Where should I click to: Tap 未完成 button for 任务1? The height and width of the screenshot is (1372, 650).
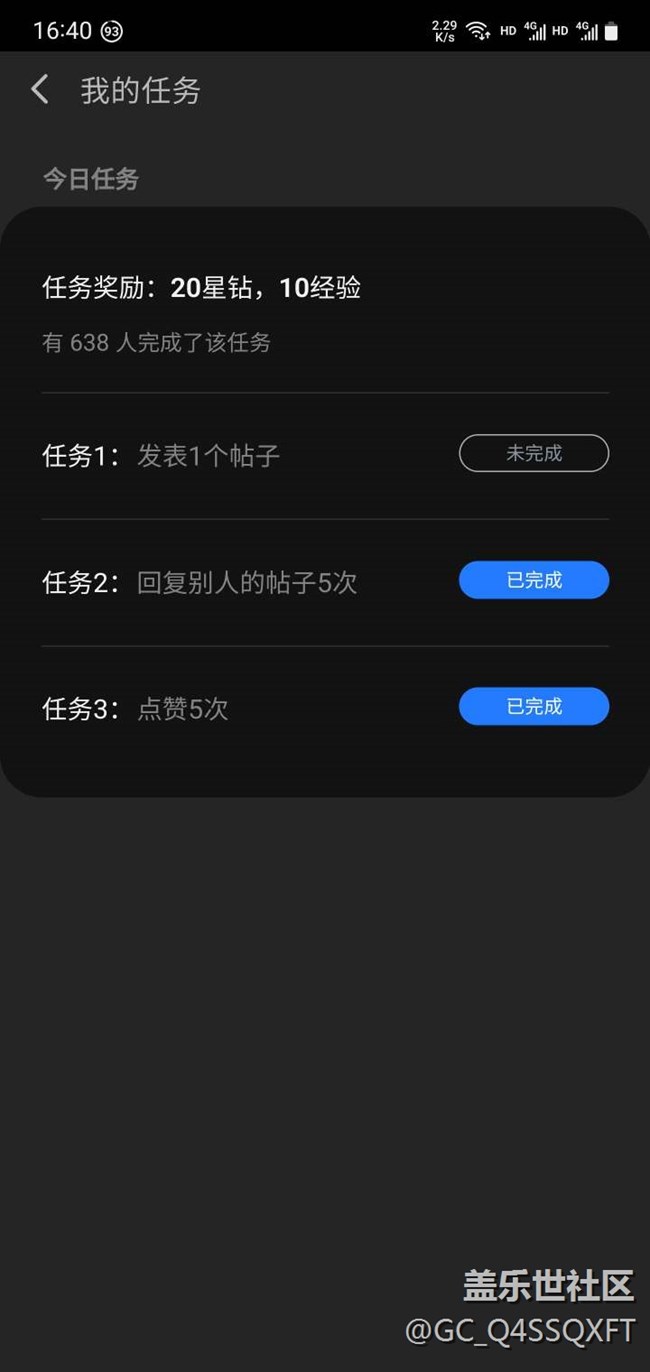point(533,453)
